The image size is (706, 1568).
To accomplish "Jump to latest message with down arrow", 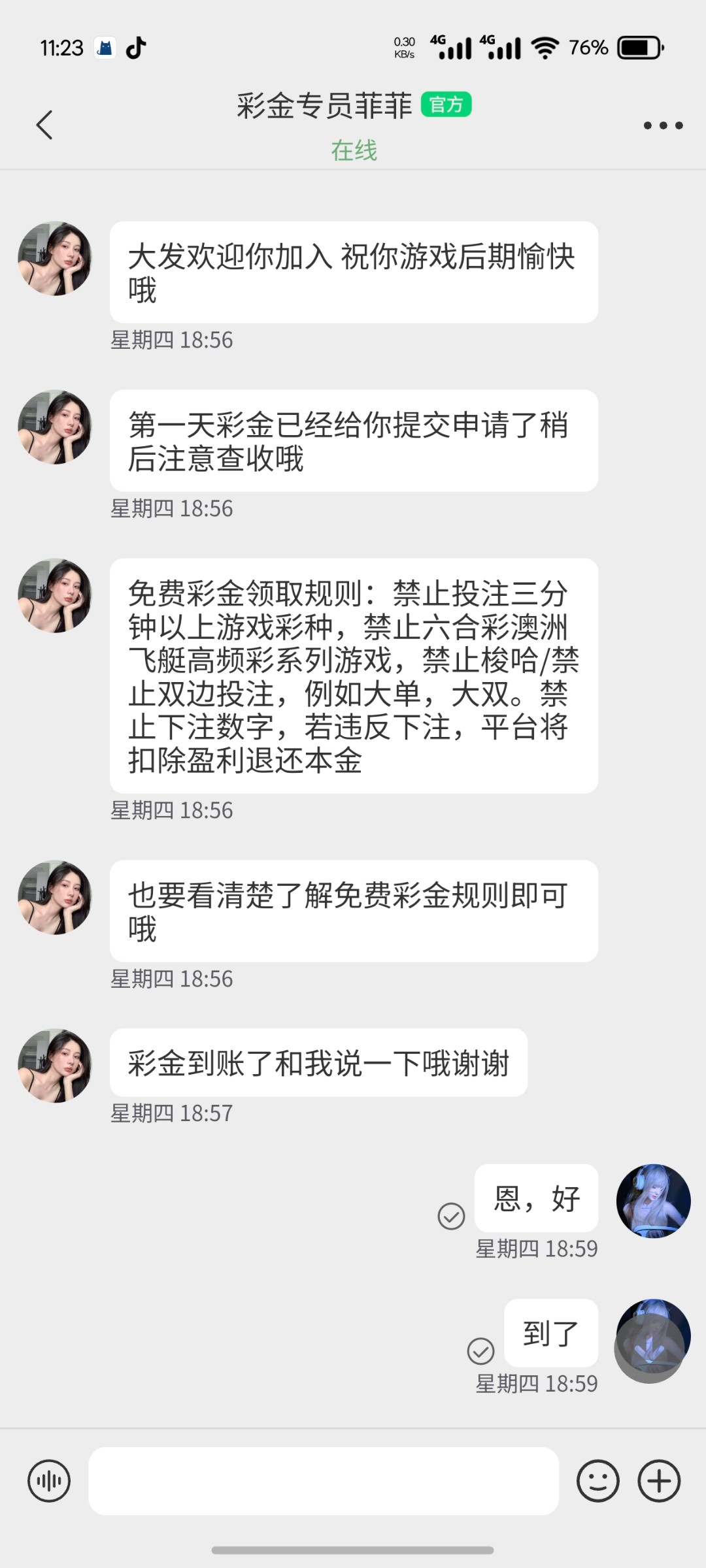I will click(x=649, y=1348).
